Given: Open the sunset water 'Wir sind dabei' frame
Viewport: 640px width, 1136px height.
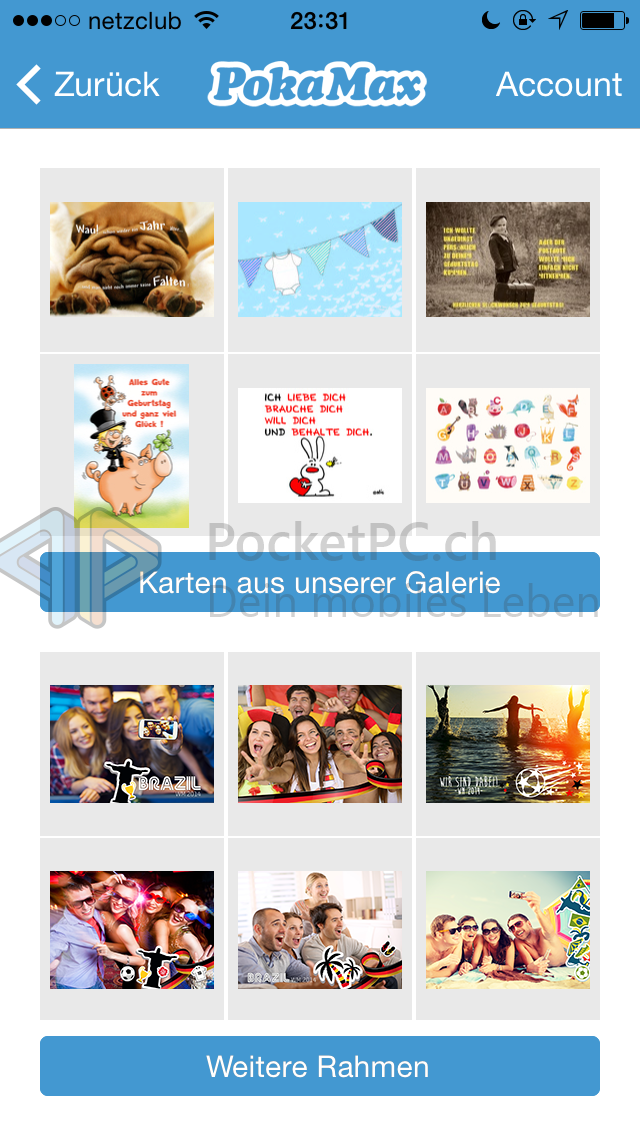Looking at the screenshot, I should (508, 744).
